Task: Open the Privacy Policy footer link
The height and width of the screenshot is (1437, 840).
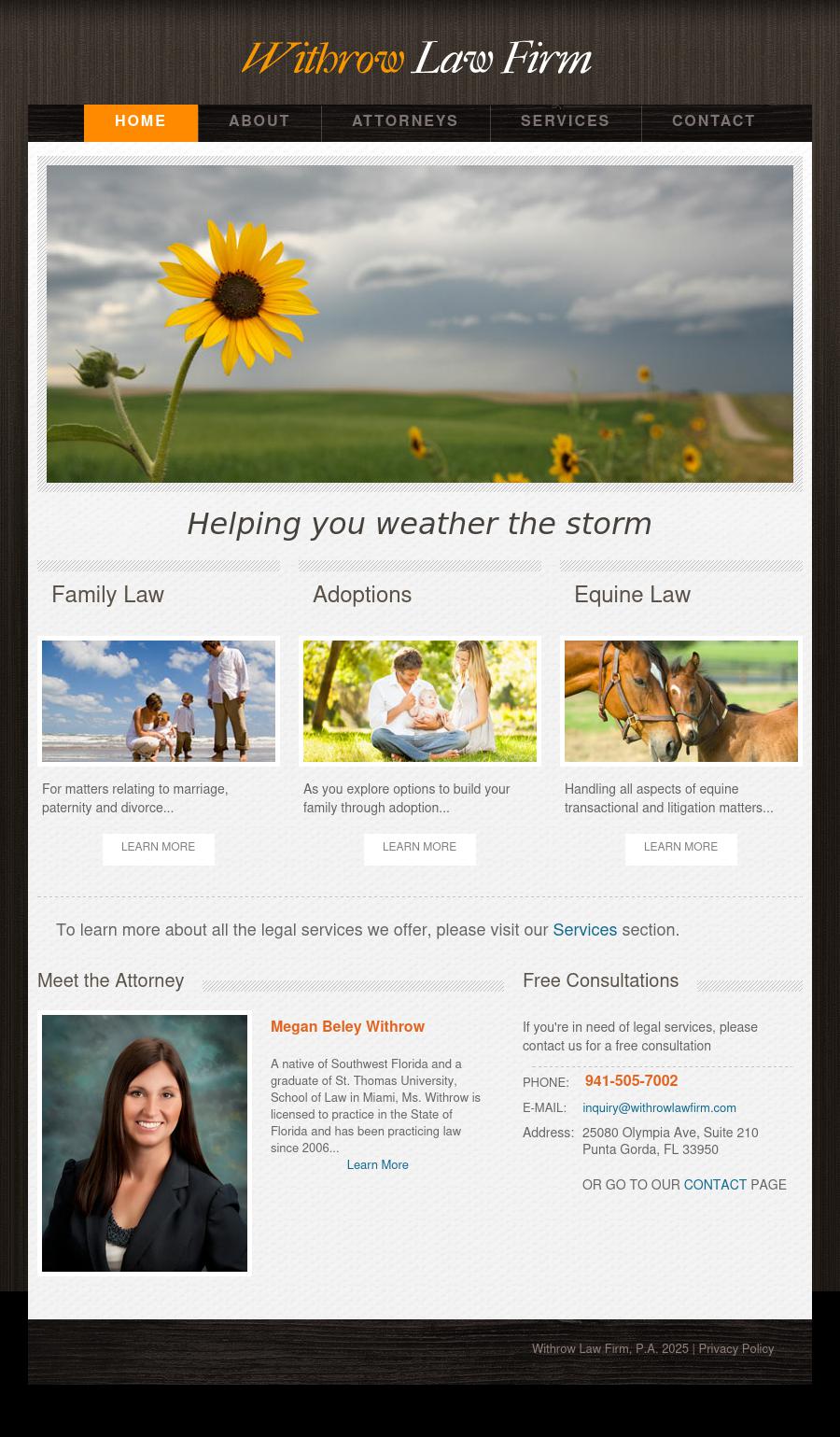Action: pos(735,1349)
